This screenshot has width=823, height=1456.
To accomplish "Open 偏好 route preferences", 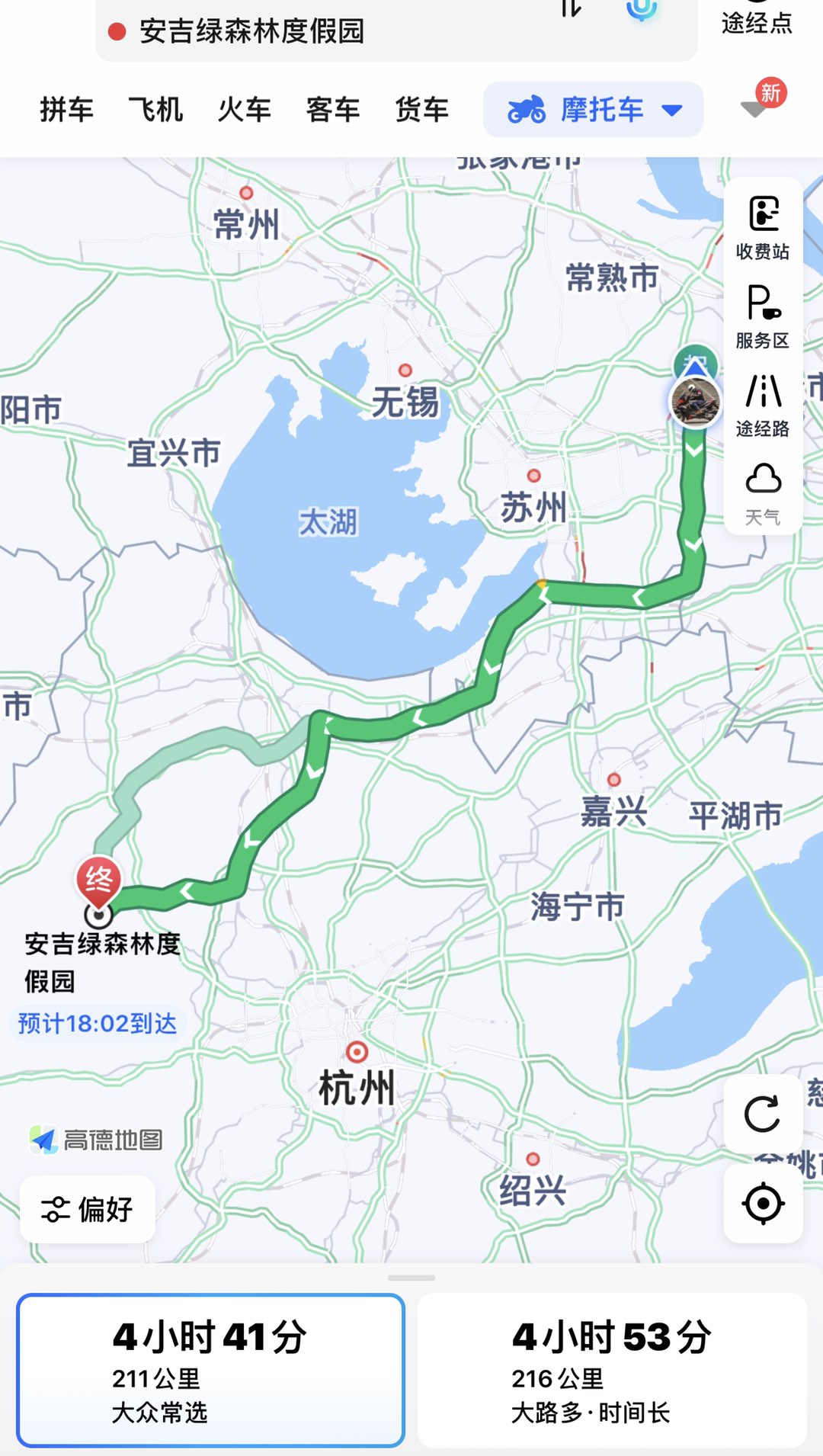I will (x=88, y=1209).
